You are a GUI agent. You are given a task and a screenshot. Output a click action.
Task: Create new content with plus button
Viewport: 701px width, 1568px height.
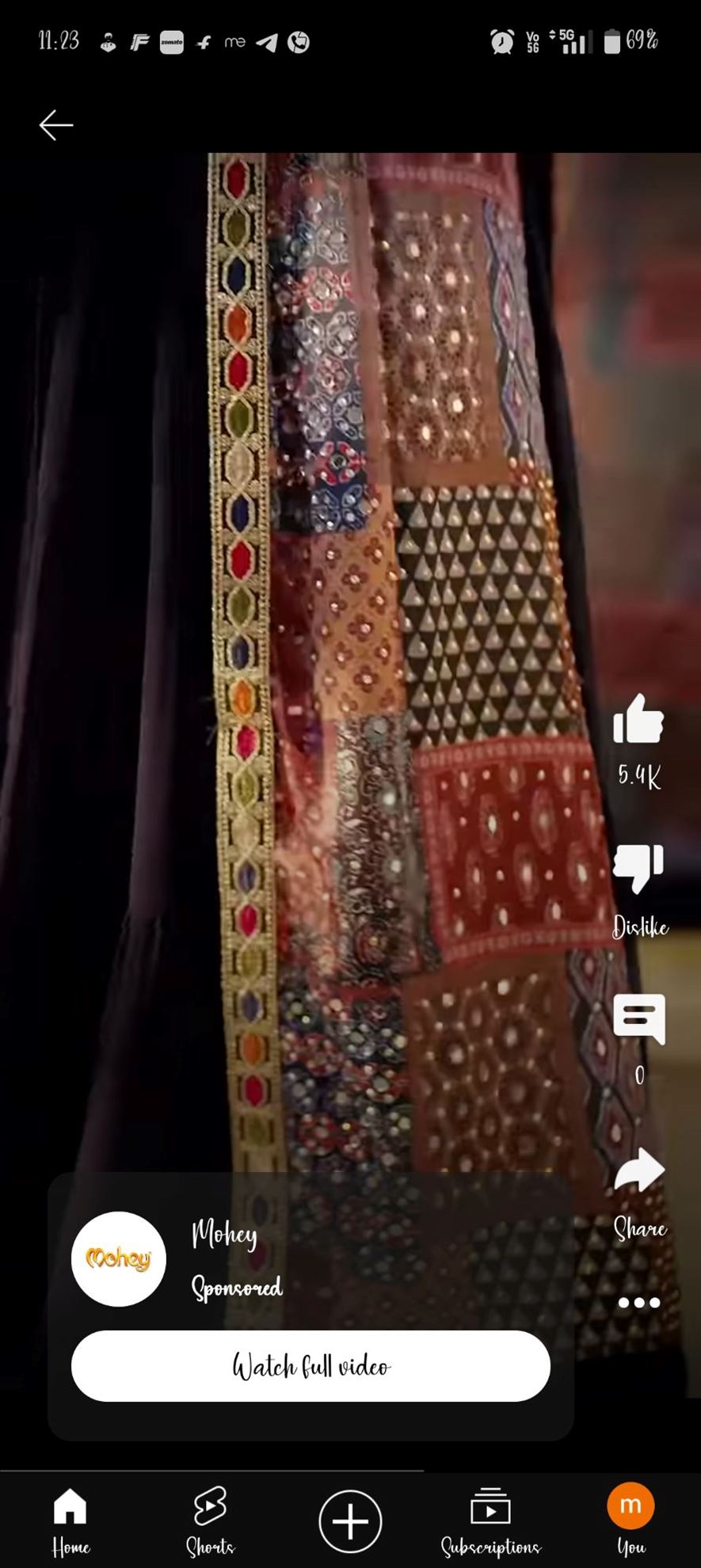pos(350,1521)
